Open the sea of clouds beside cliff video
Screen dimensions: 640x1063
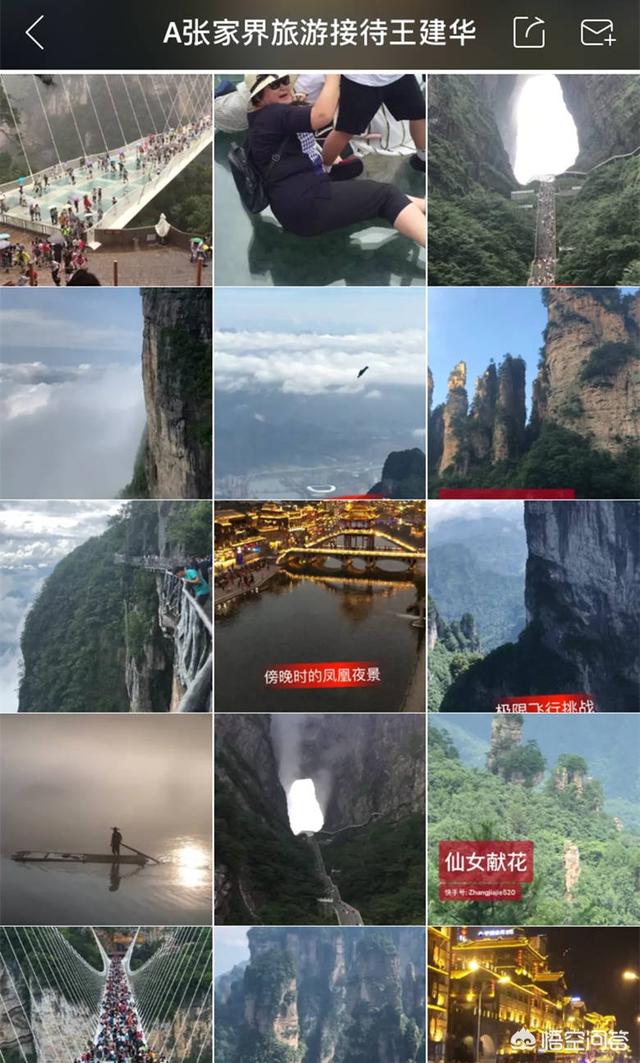click(106, 393)
